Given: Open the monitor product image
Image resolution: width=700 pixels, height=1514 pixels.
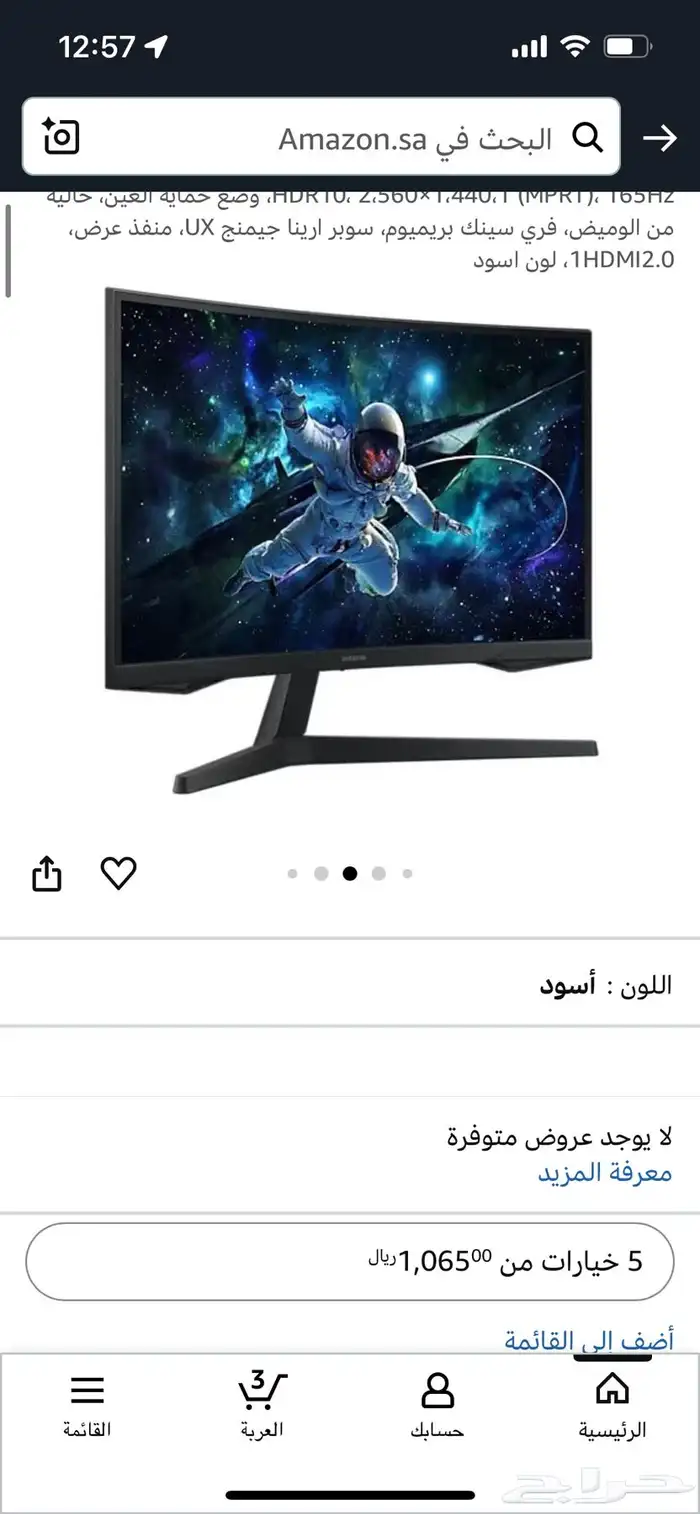Looking at the screenshot, I should tap(350, 540).
